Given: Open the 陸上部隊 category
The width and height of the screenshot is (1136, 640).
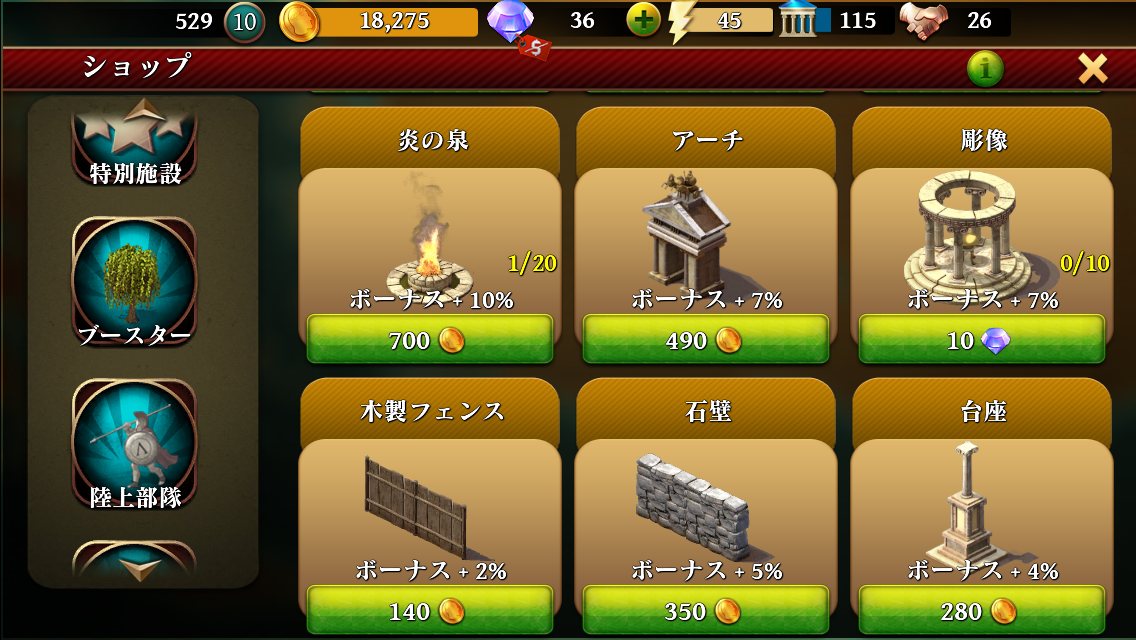Looking at the screenshot, I should click(136, 445).
